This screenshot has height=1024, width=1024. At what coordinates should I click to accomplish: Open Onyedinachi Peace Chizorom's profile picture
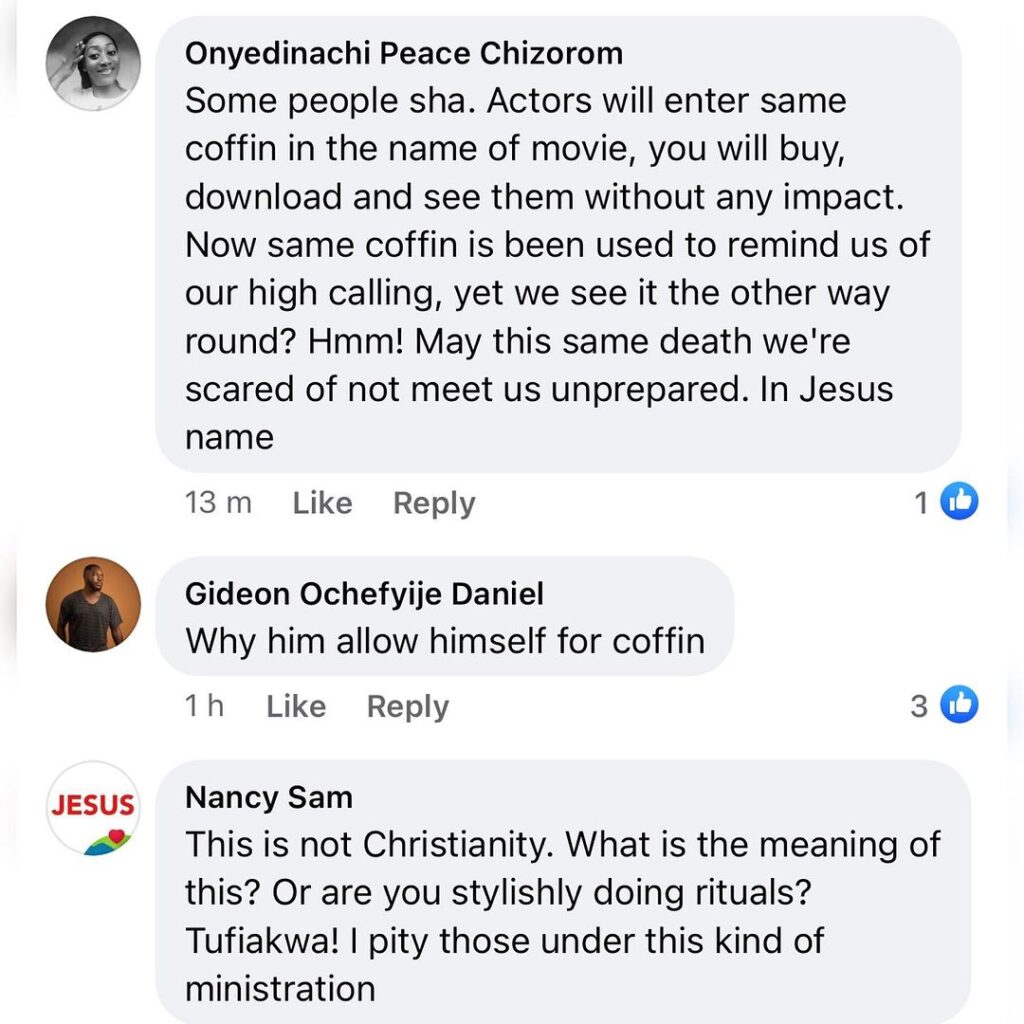point(94,64)
